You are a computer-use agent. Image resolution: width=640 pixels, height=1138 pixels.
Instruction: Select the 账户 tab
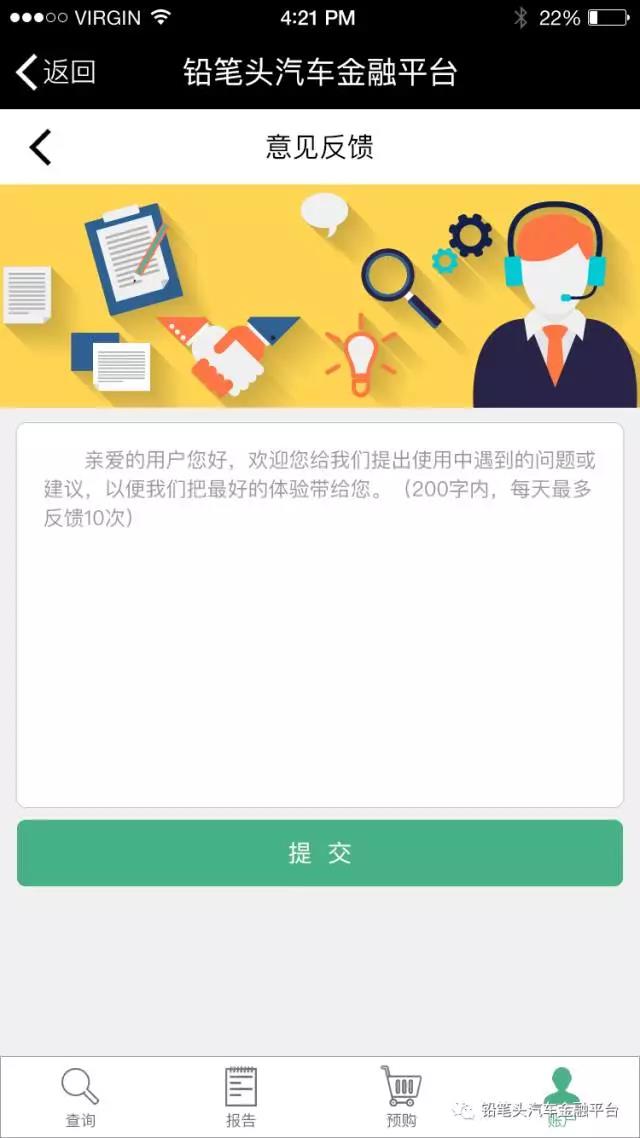[x=561, y=1096]
